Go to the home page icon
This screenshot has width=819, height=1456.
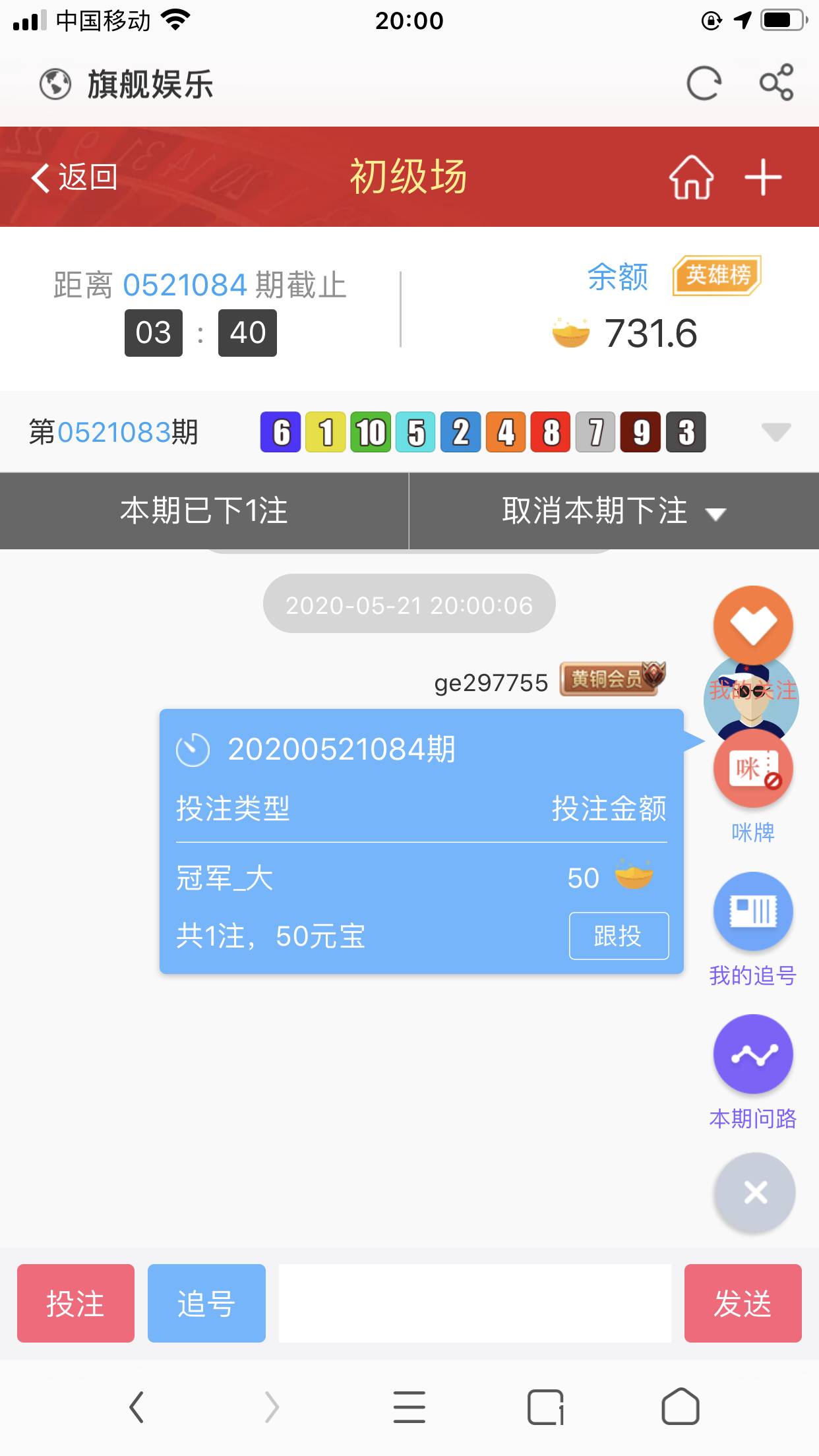click(691, 177)
